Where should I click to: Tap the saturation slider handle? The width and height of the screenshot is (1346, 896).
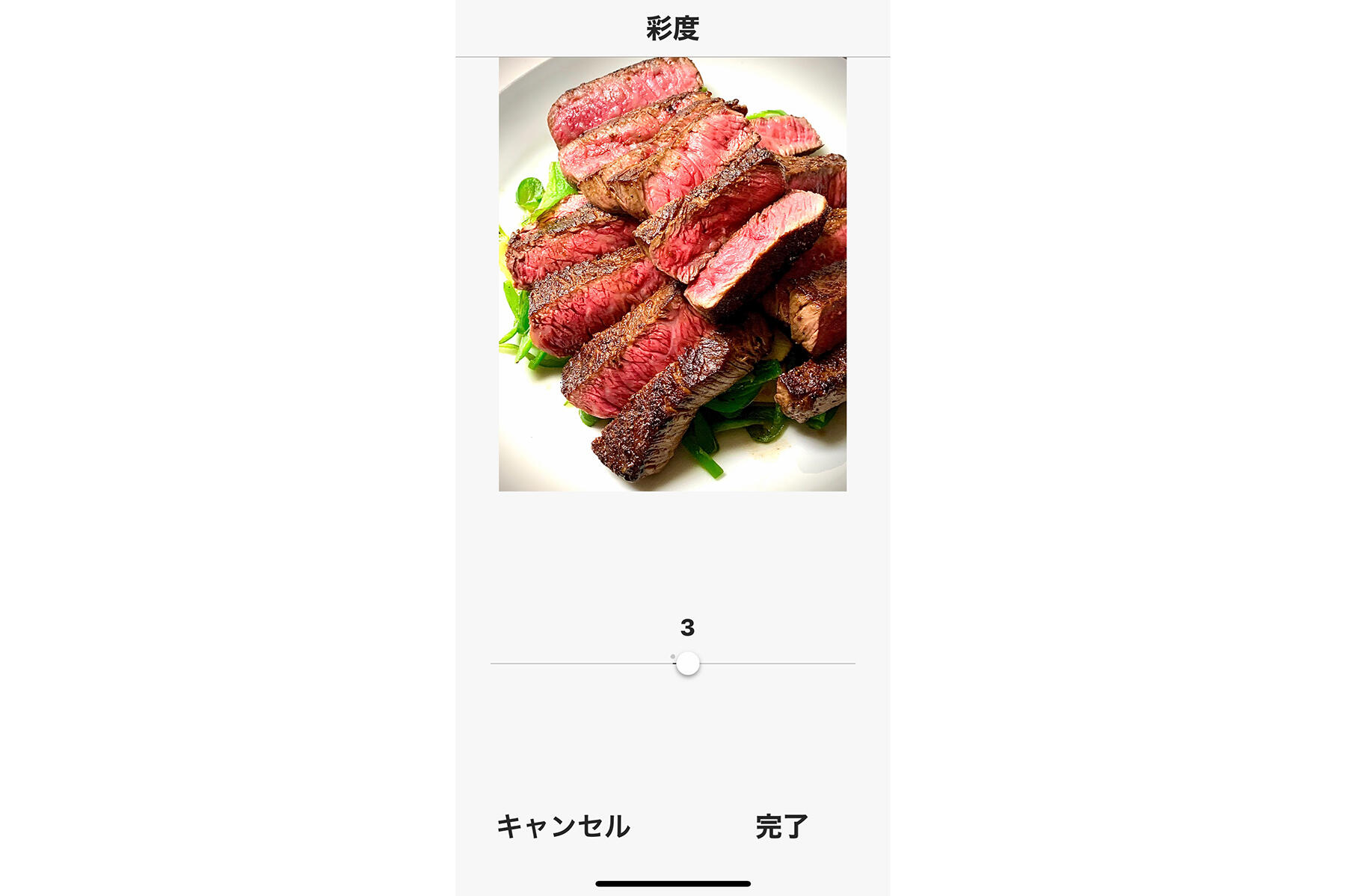point(688,663)
